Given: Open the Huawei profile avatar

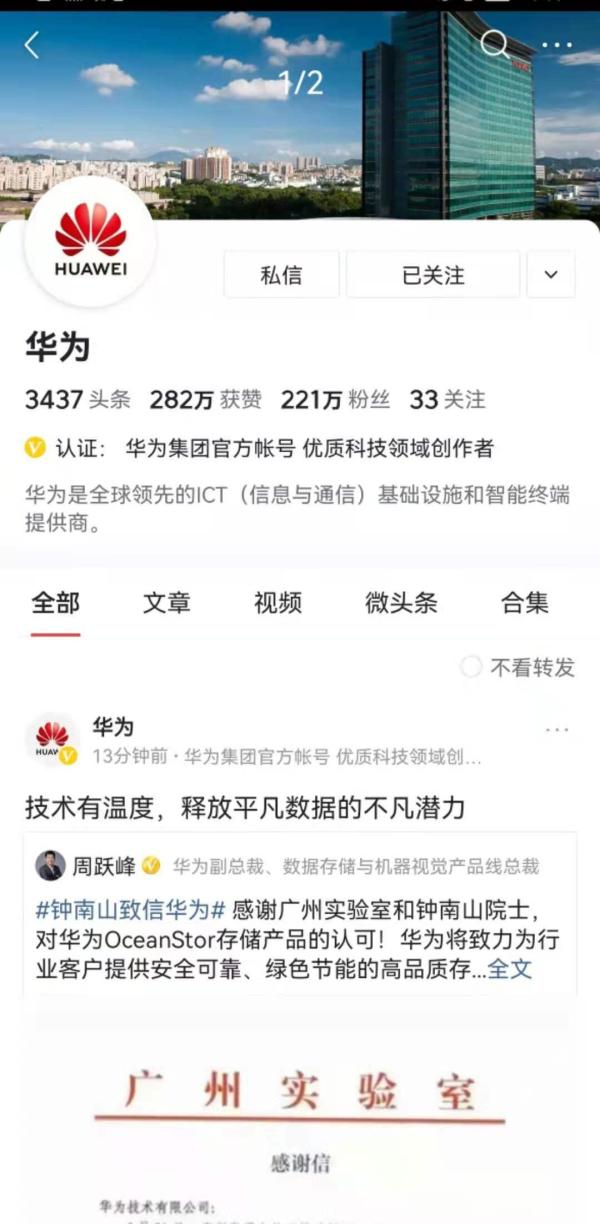Looking at the screenshot, I should click(90, 243).
